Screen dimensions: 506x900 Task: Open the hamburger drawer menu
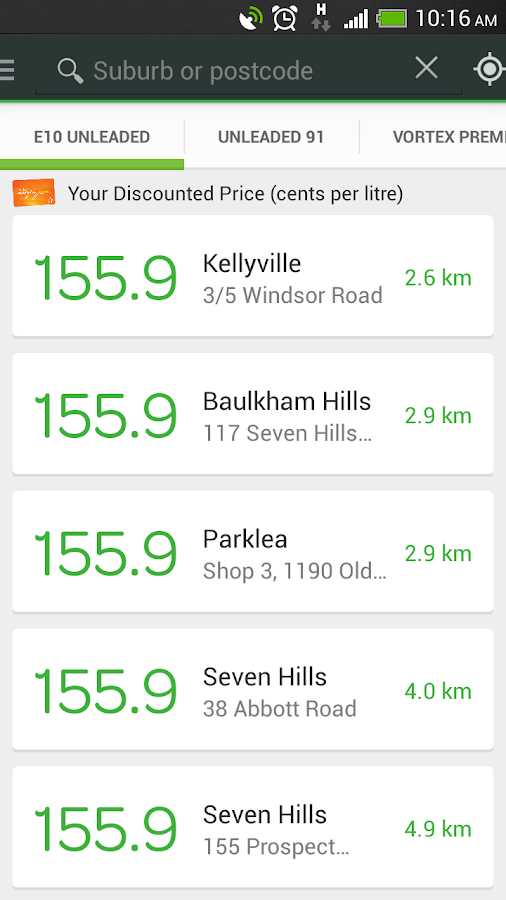point(7,70)
